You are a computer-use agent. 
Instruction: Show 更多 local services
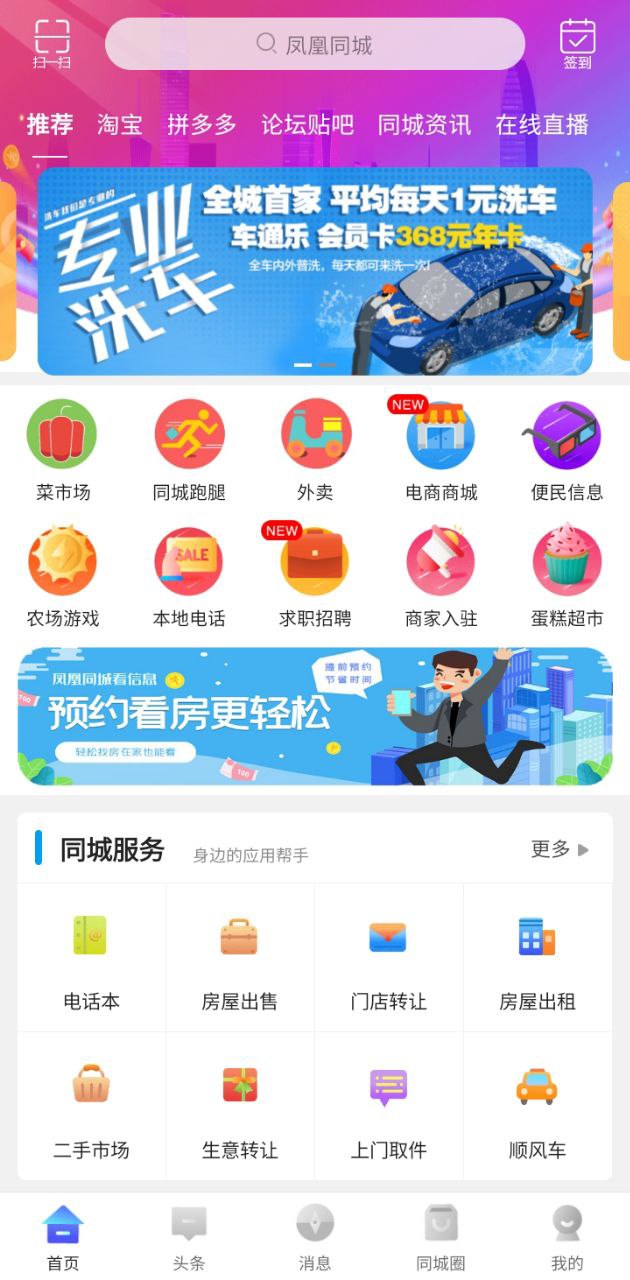(x=559, y=849)
